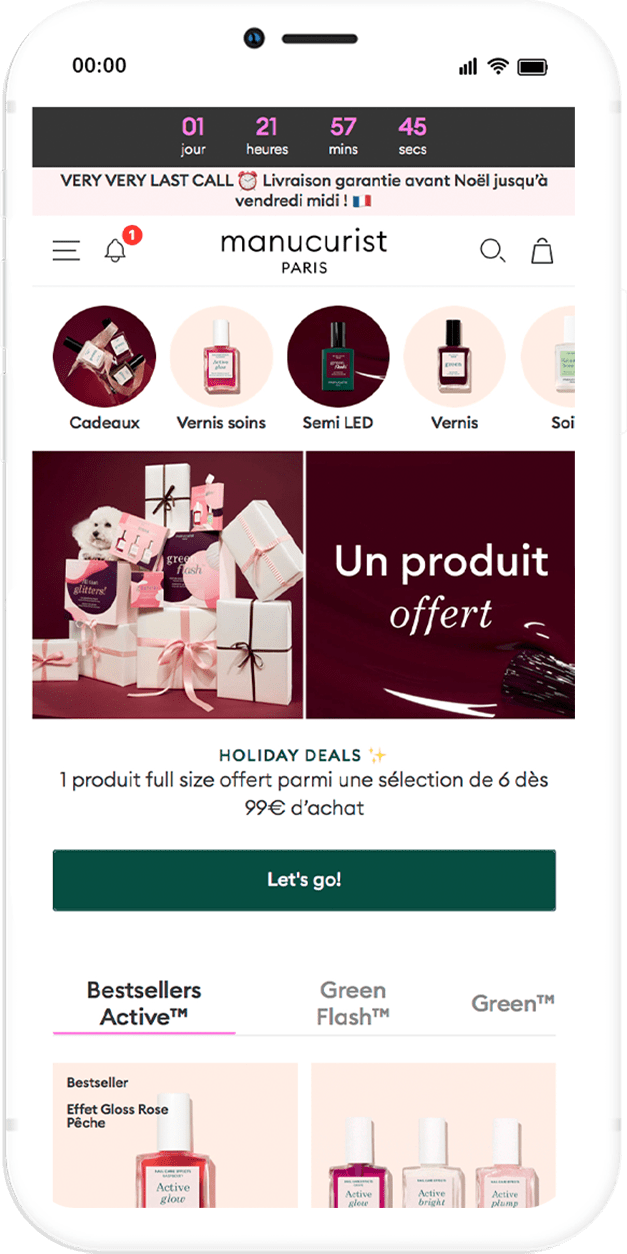The height and width of the screenshot is (1254, 627).
Task: Tap the Let's go! button
Action: [x=304, y=880]
